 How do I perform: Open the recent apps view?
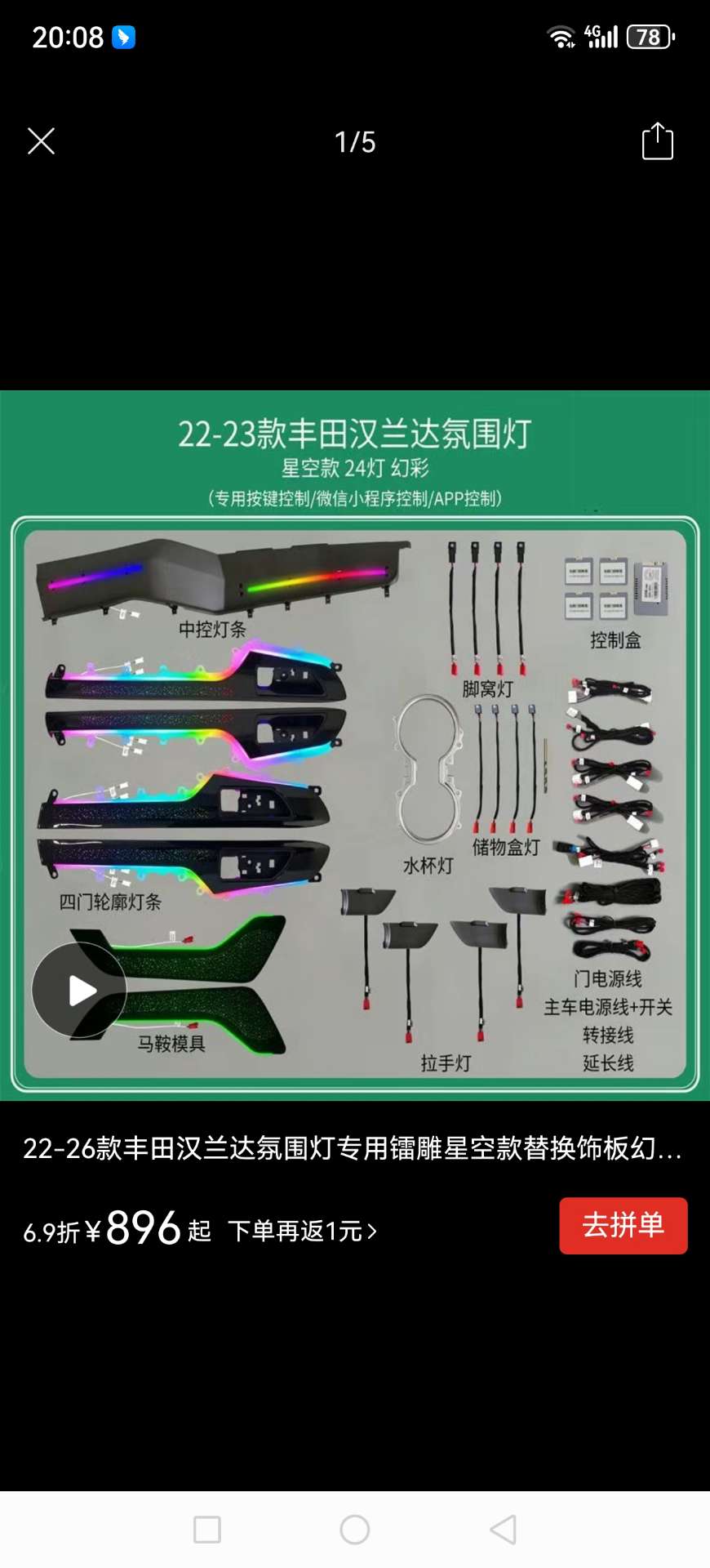coord(207,1529)
